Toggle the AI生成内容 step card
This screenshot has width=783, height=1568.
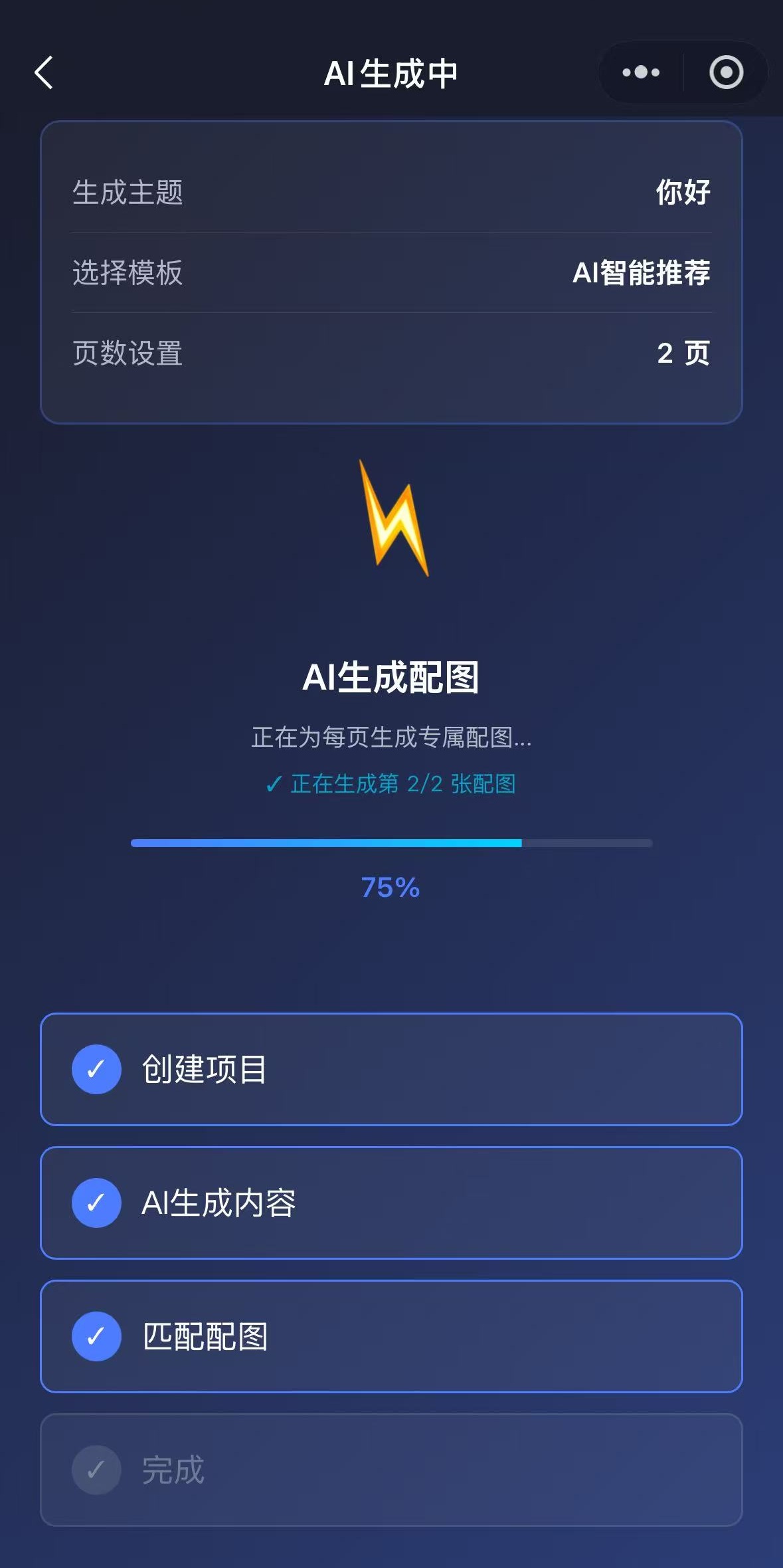click(392, 1201)
